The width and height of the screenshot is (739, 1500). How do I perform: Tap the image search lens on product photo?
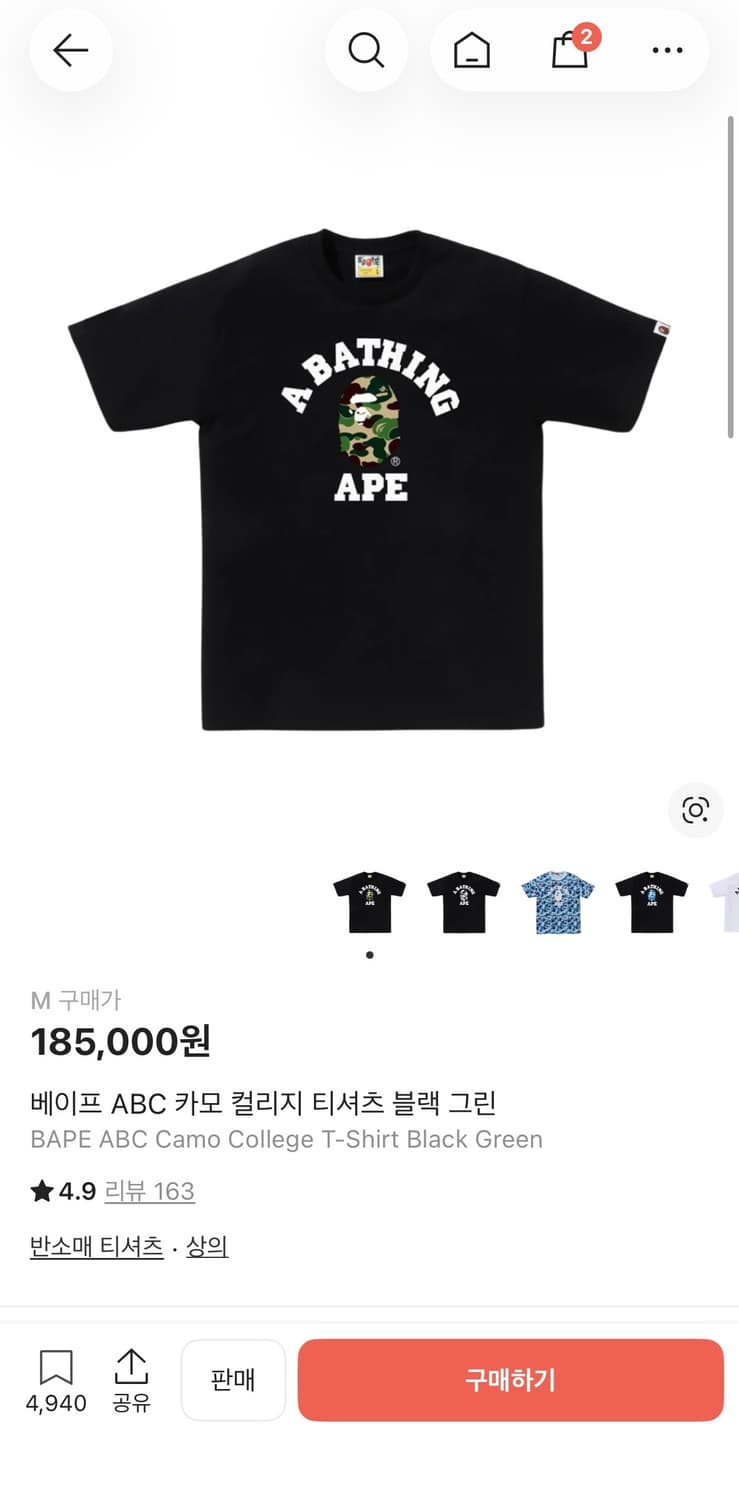coord(695,811)
